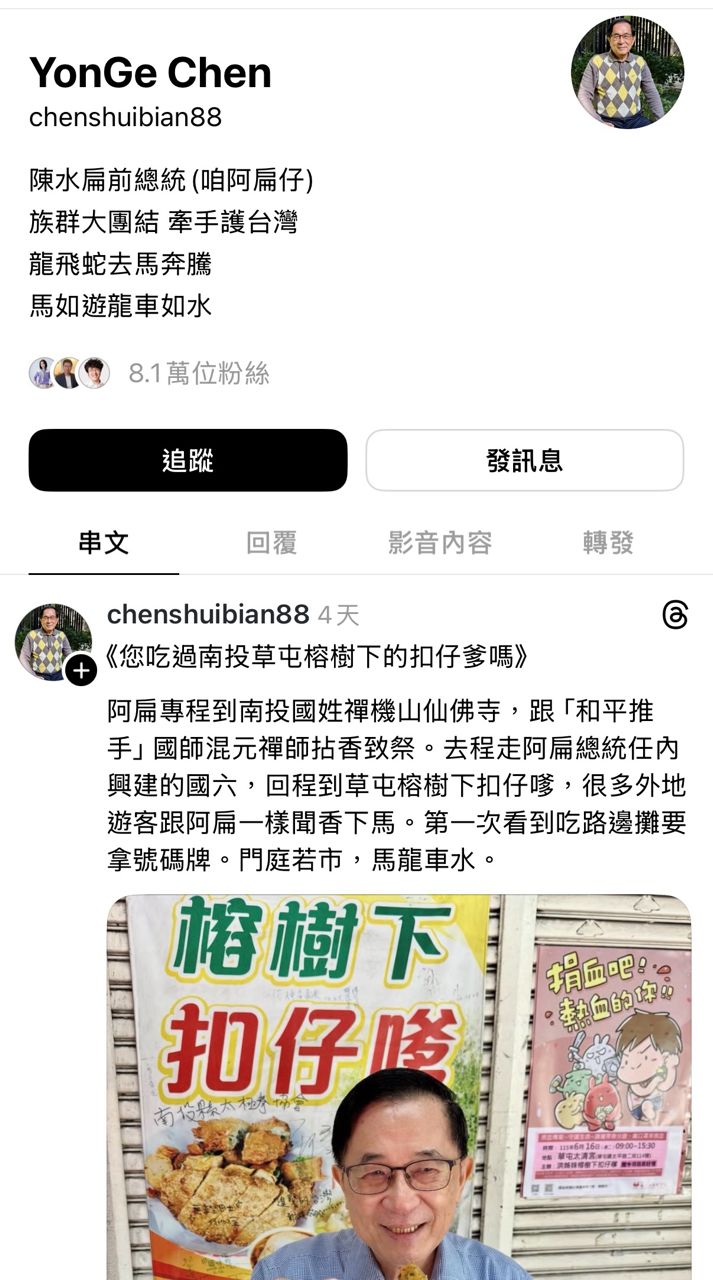Tap 發訊息 to message this profile
The image size is (713, 1280).
(524, 460)
